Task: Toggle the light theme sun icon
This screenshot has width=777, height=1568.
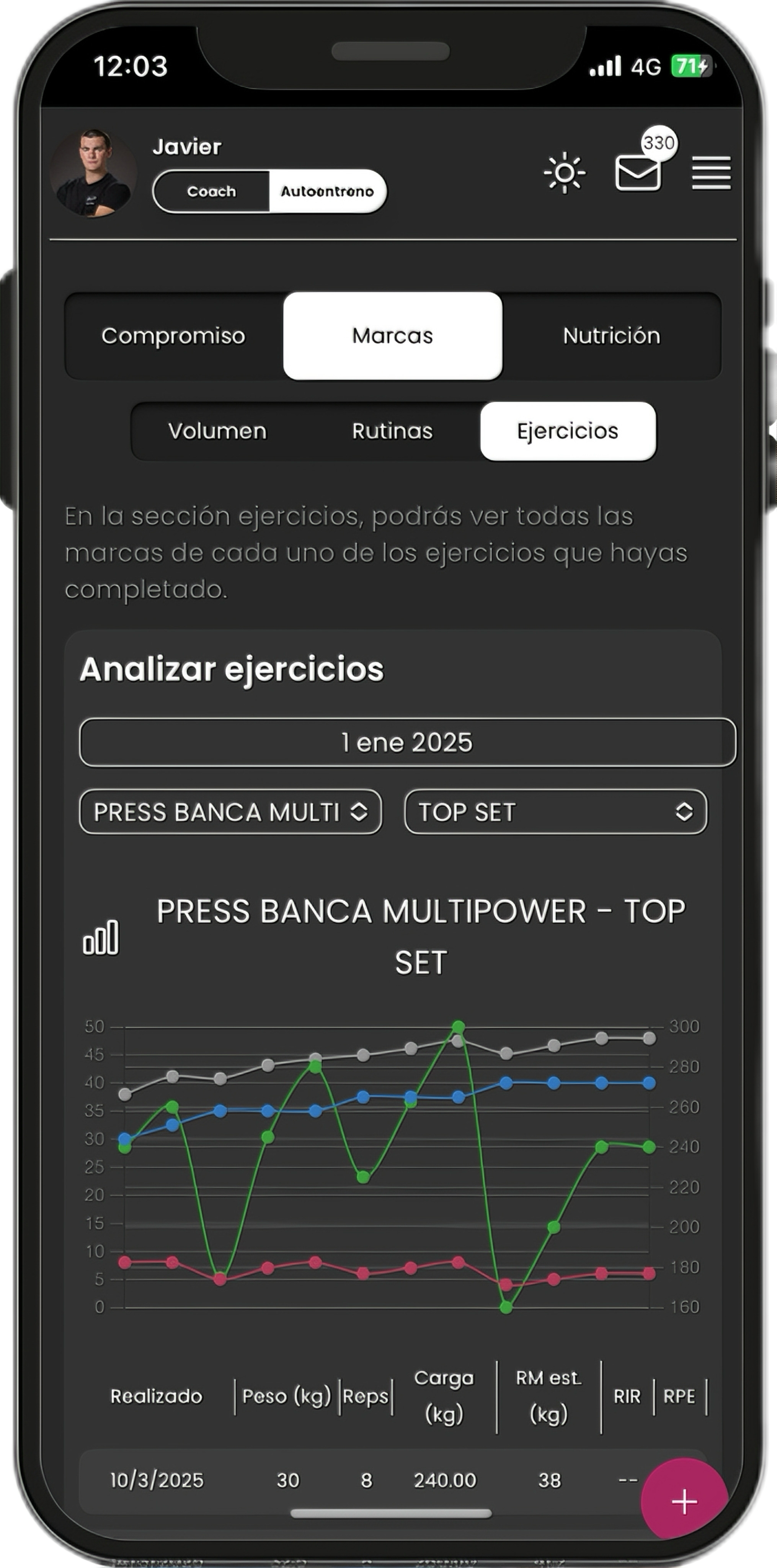Action: [x=564, y=173]
